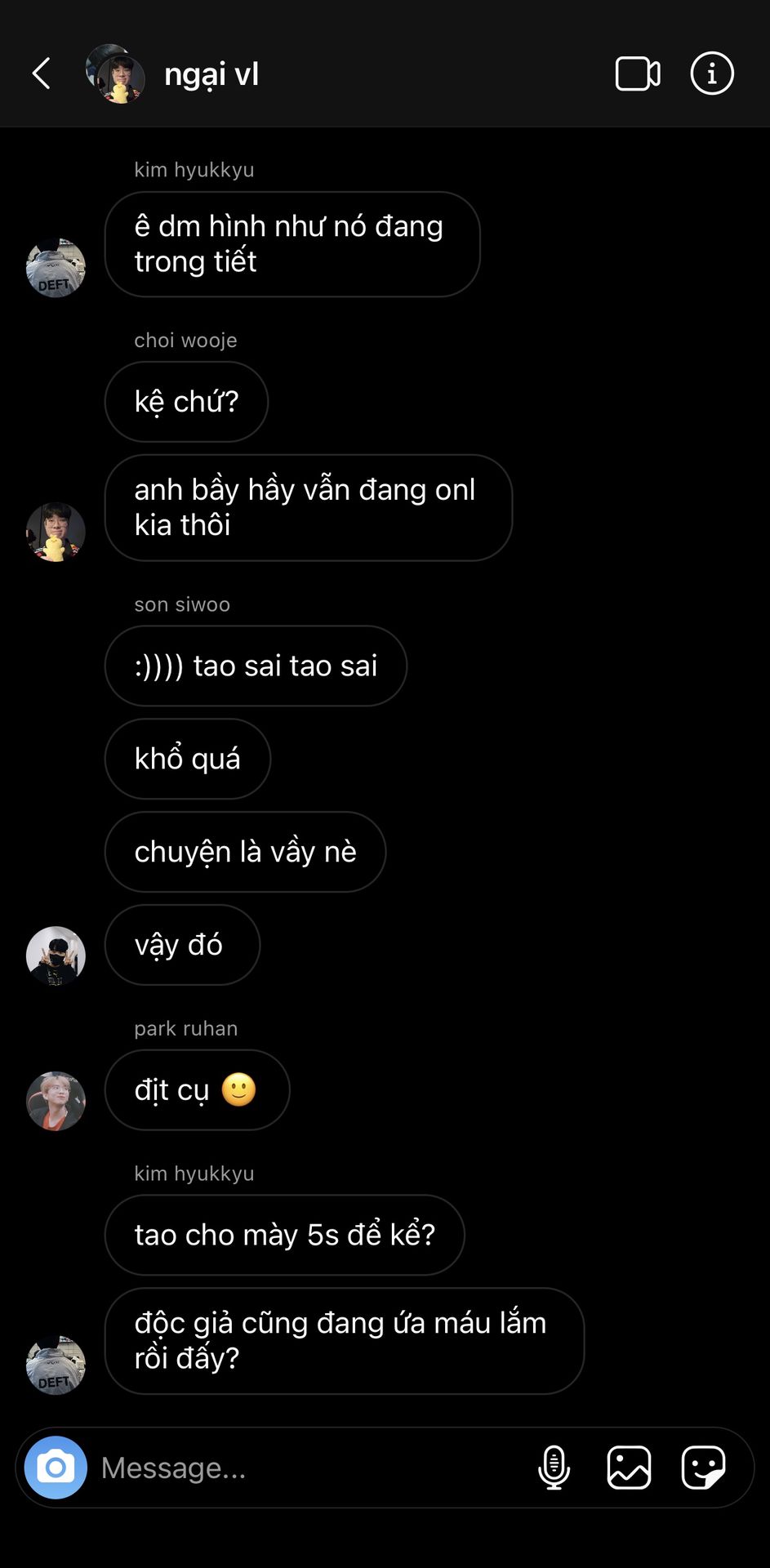Open the avatar beside "vậy đó"
Viewport: 770px width, 1568px height.
pyautogui.click(x=56, y=955)
